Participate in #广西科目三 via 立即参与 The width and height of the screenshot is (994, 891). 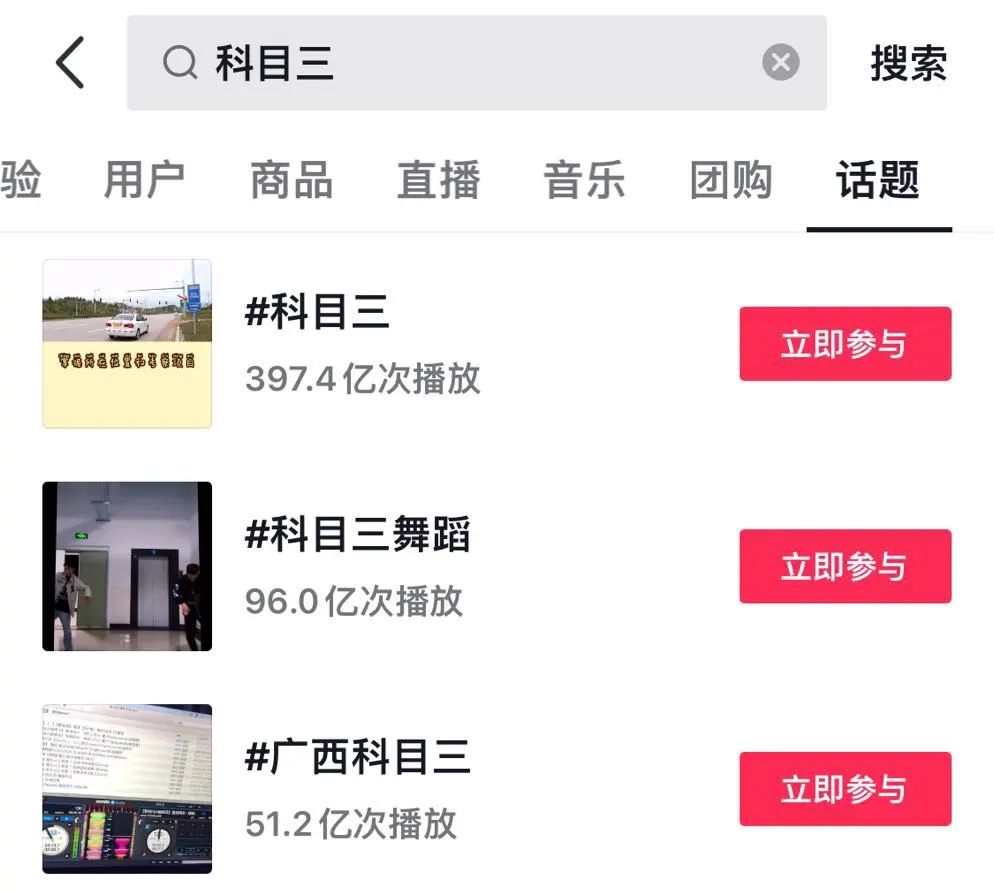[x=845, y=789]
